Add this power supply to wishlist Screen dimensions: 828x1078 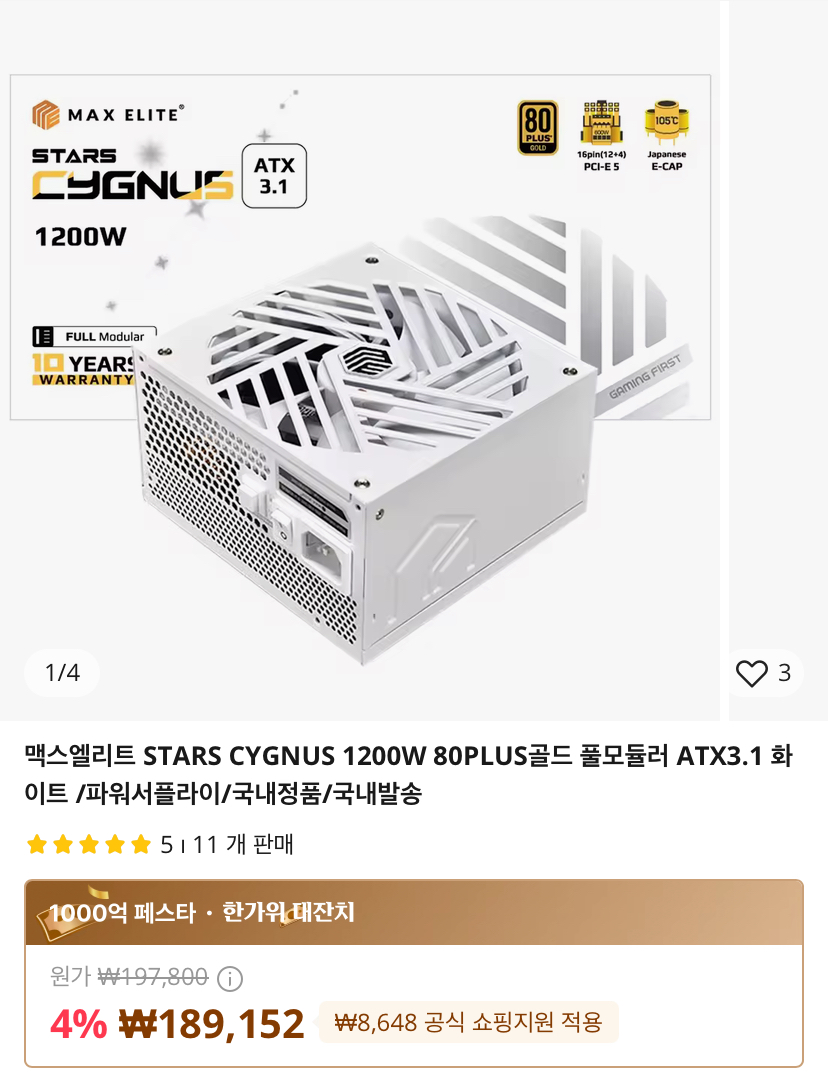coord(752,673)
